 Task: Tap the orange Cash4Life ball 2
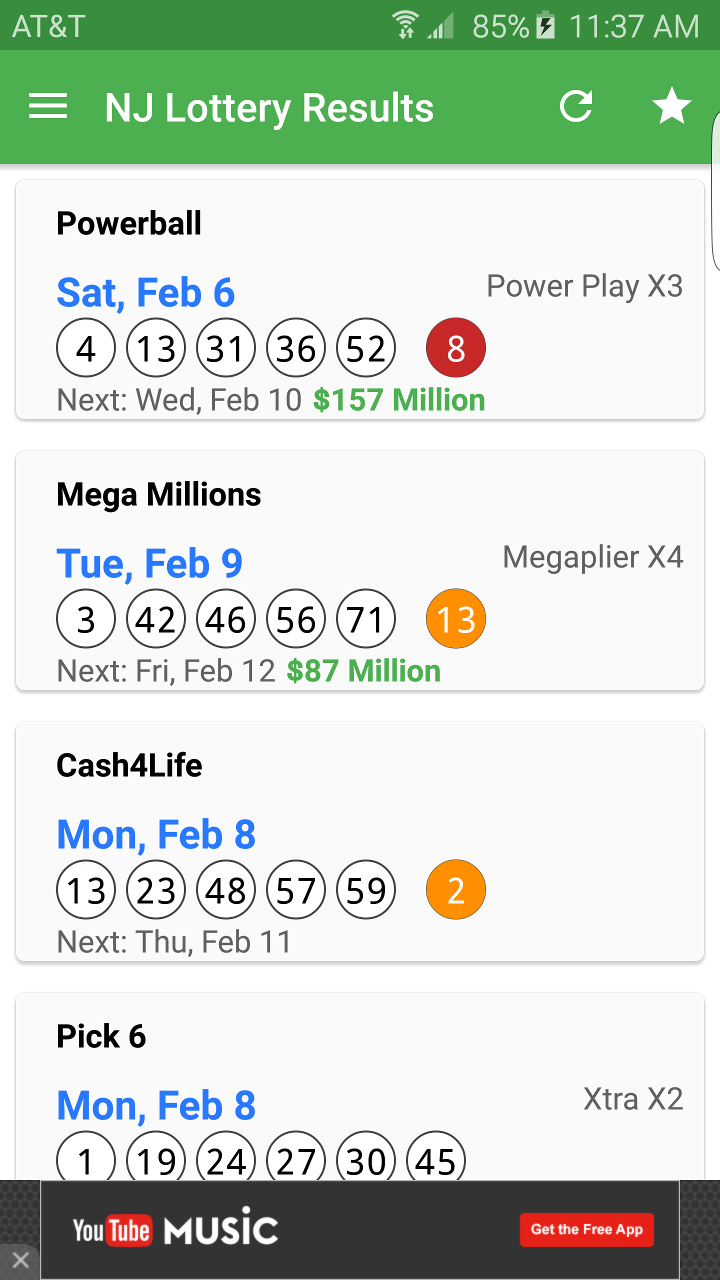[456, 889]
